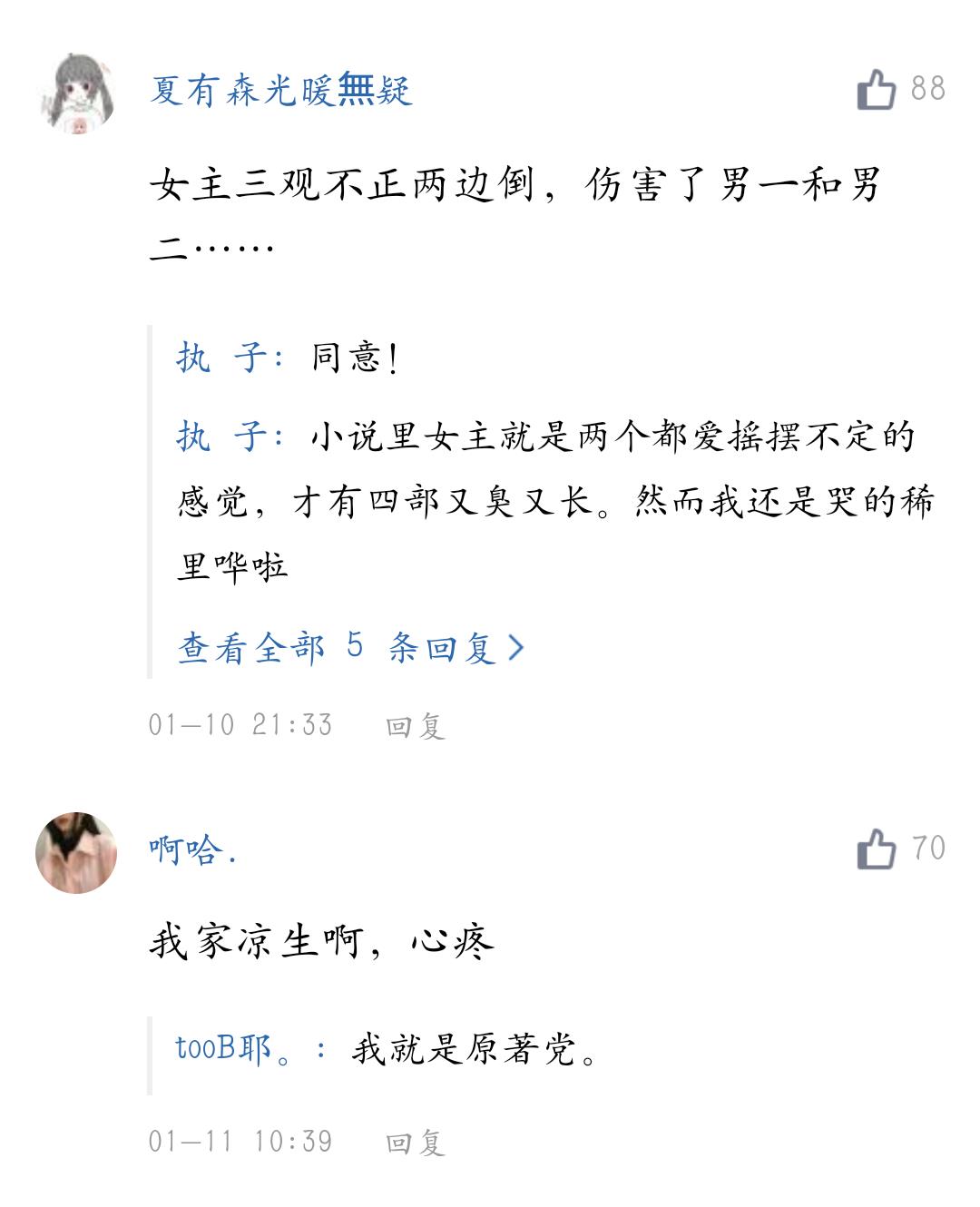The width and height of the screenshot is (980, 1207).
Task: Open the username 夏有森光暖無疑
Action: click(281, 91)
